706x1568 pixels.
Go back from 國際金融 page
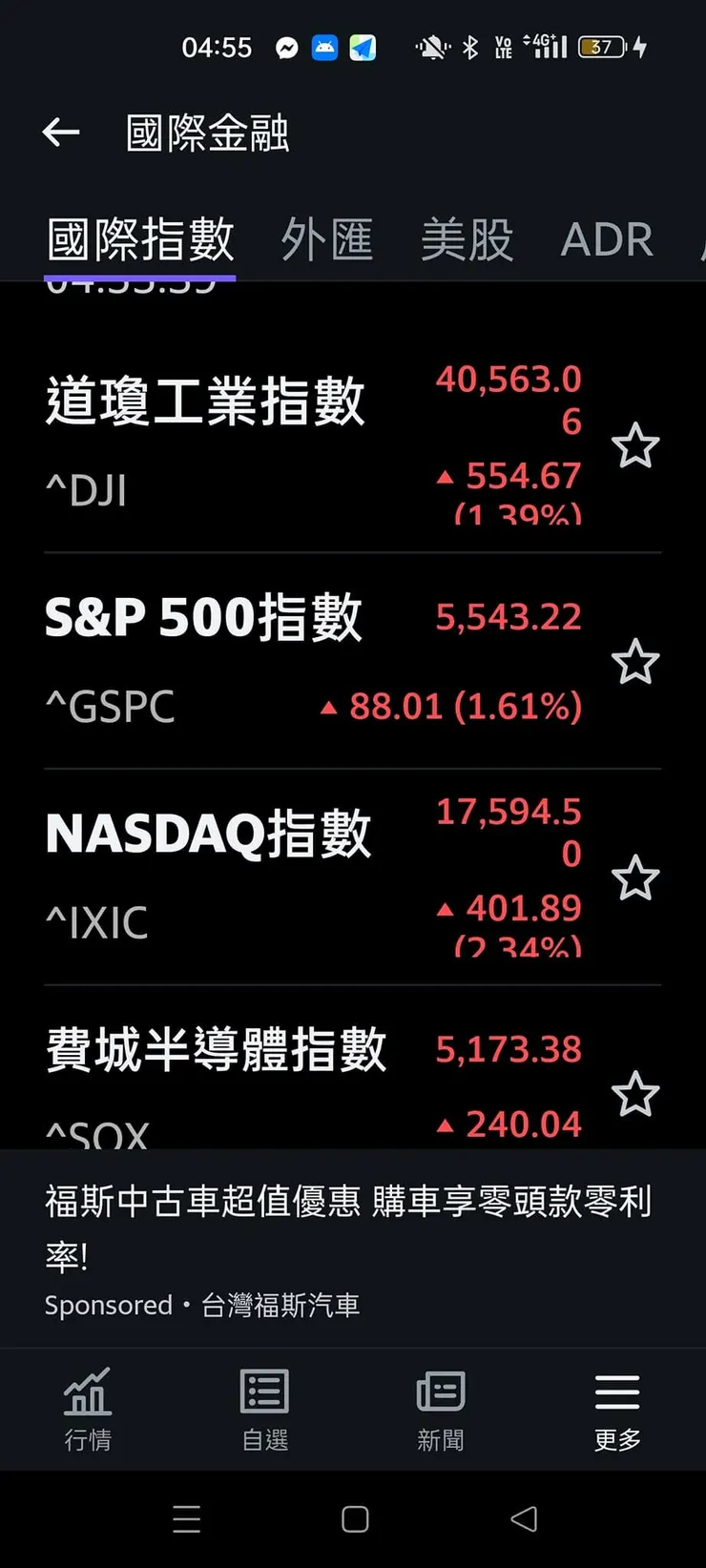click(61, 133)
